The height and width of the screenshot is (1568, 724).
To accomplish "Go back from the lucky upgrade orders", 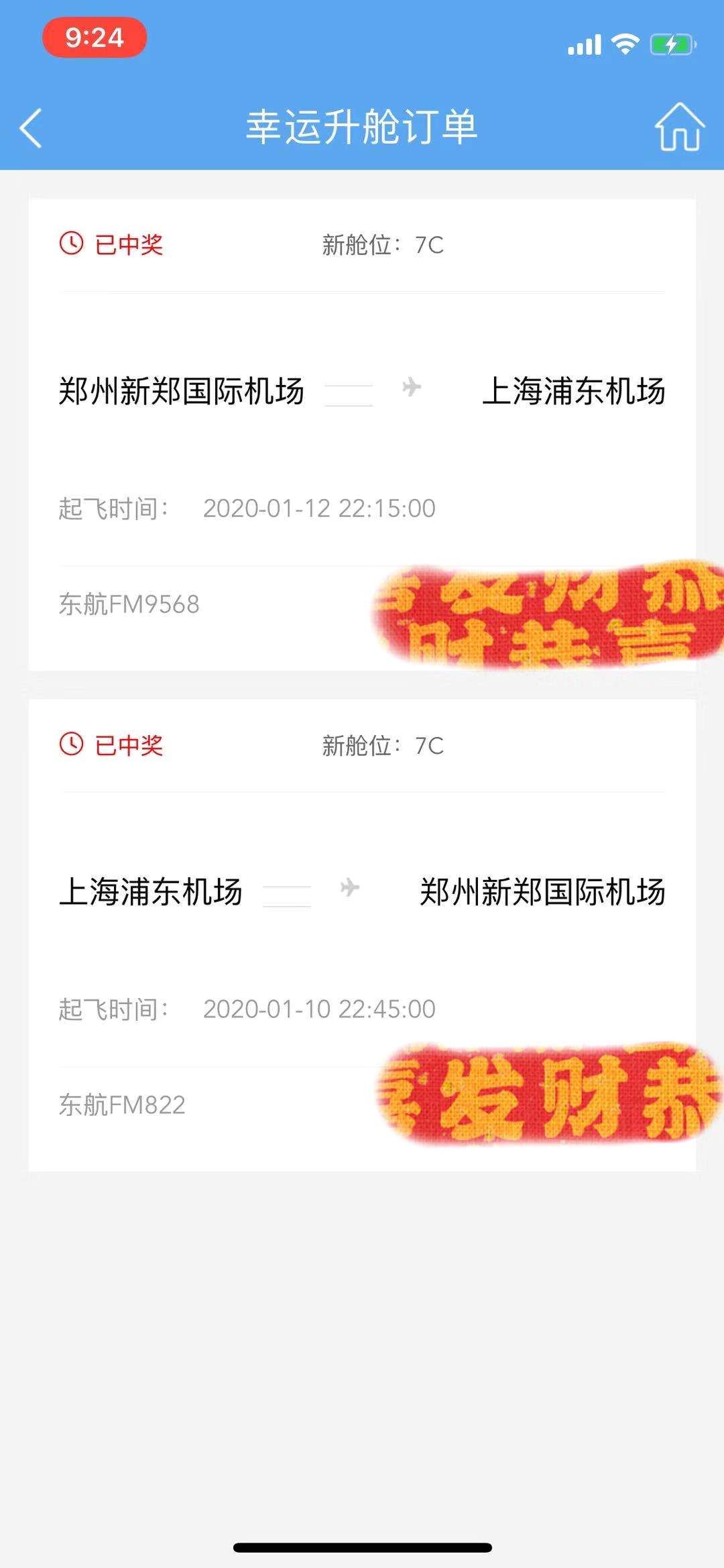I will tap(31, 127).
